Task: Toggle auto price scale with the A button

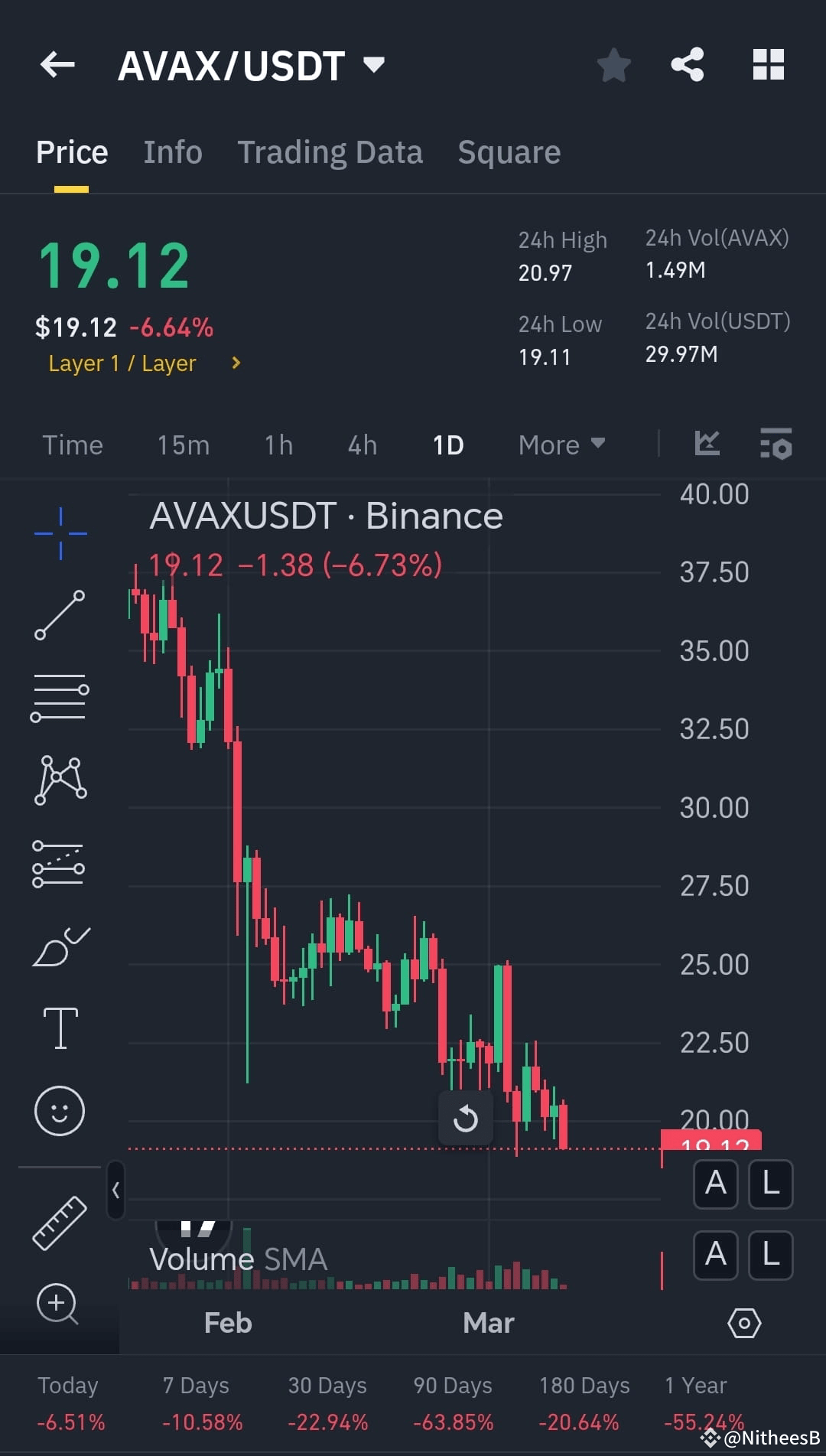Action: click(x=715, y=1184)
